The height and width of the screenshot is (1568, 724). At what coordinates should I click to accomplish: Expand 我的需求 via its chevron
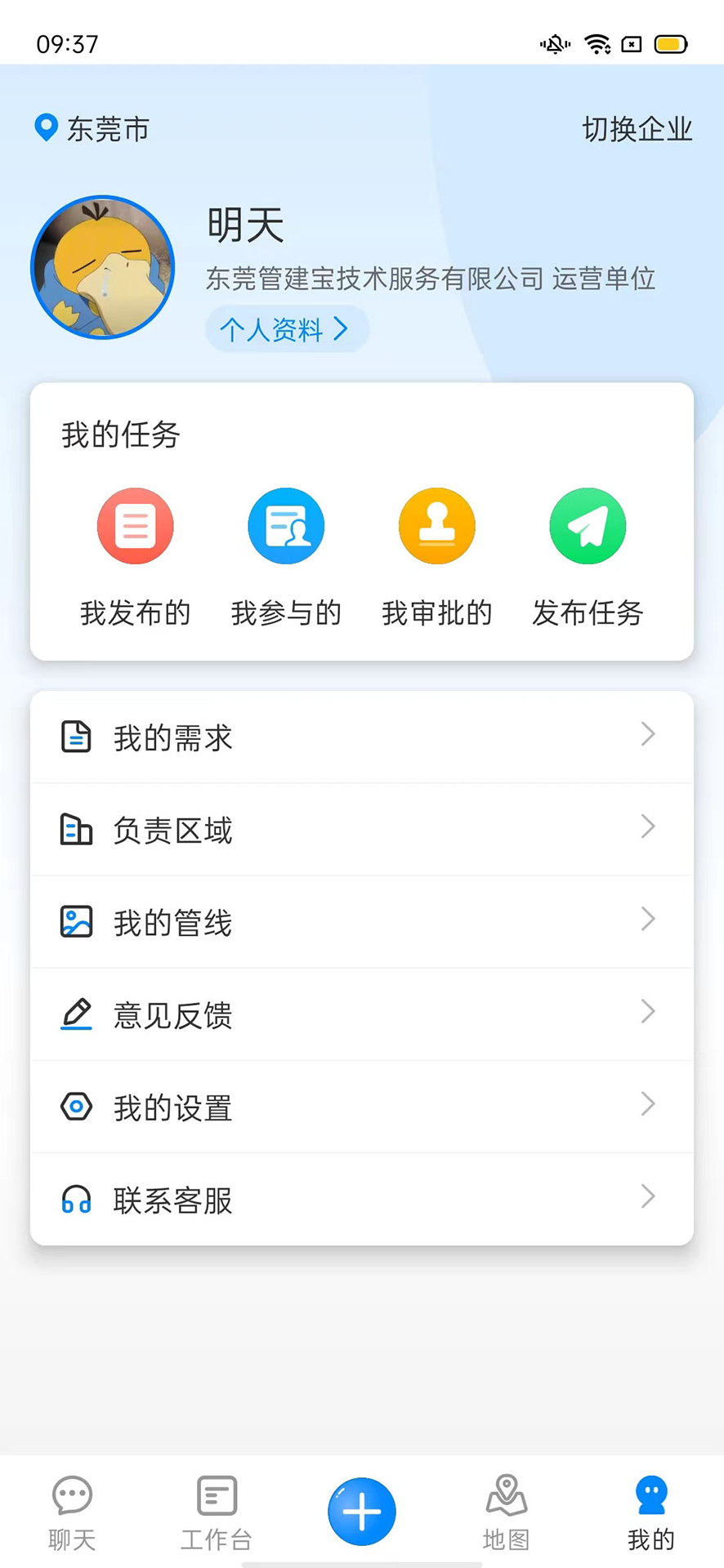(648, 734)
